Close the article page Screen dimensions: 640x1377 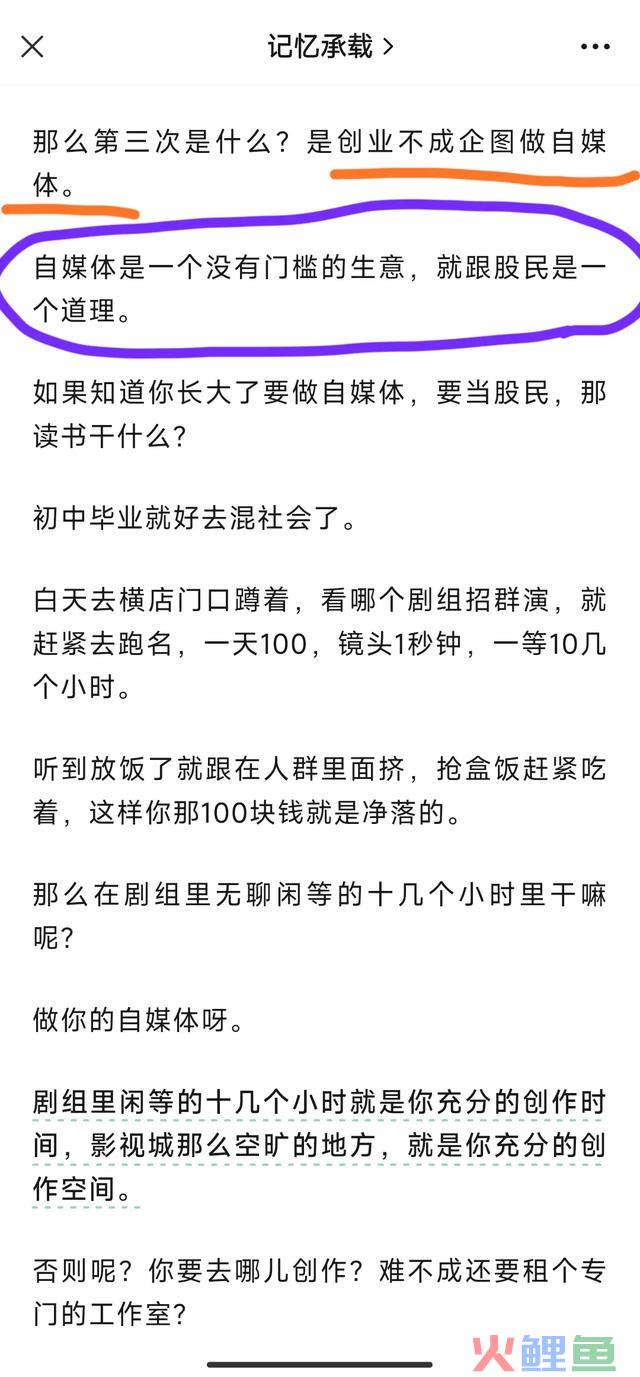click(x=33, y=46)
